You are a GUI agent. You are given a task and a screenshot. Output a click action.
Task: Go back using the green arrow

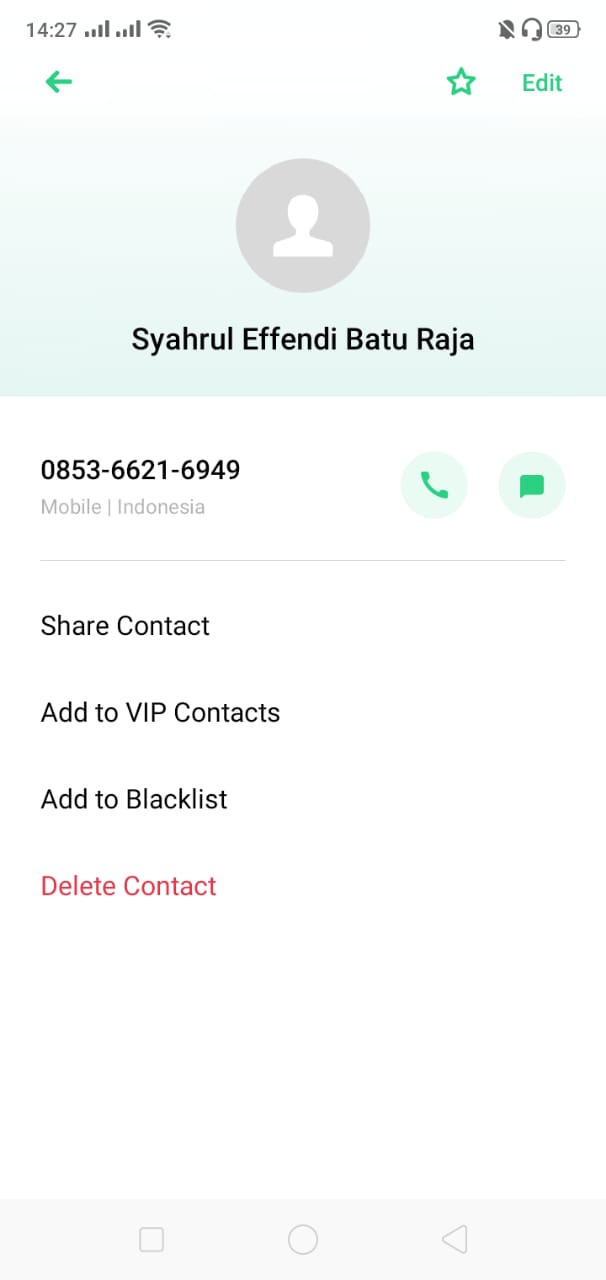point(59,82)
